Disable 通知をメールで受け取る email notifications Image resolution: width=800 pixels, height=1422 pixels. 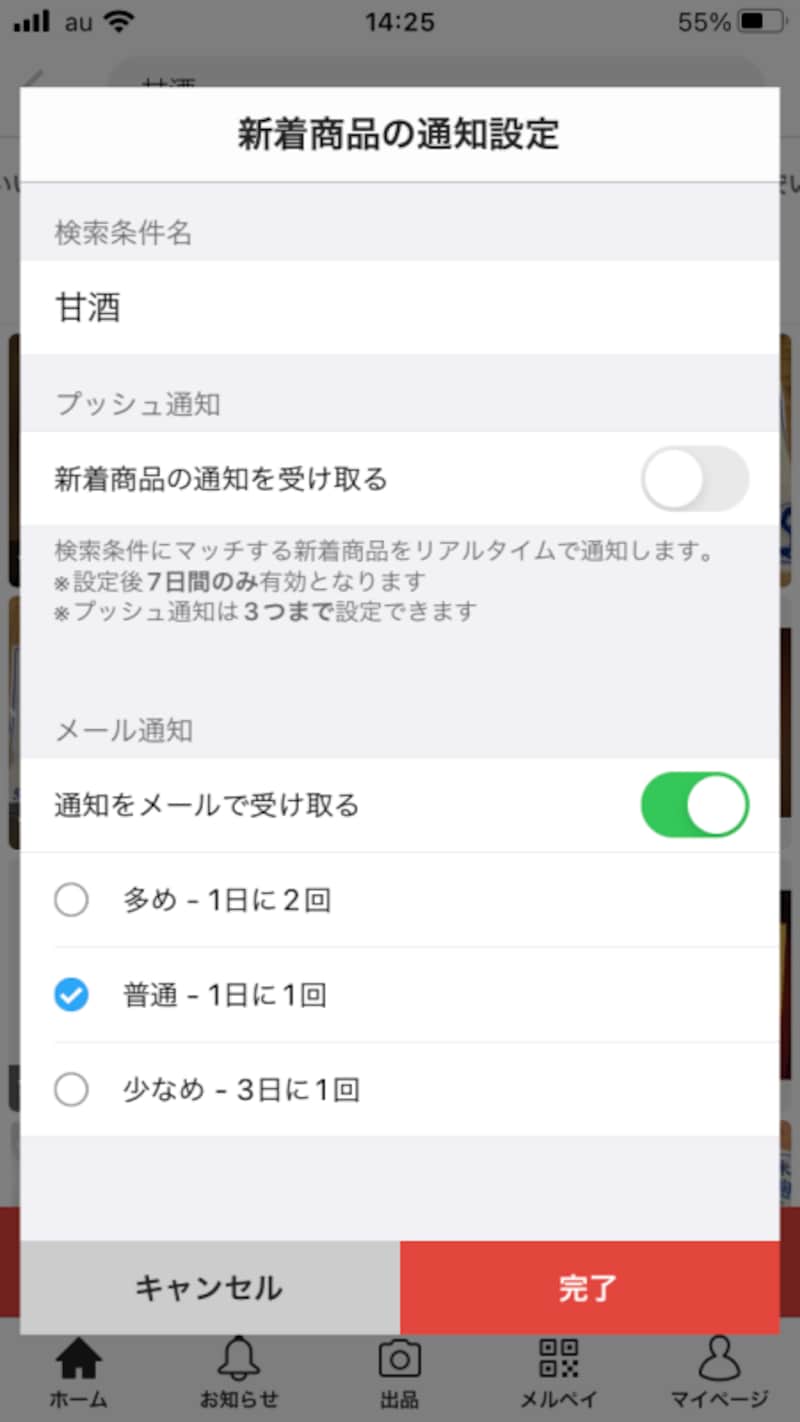pos(695,805)
